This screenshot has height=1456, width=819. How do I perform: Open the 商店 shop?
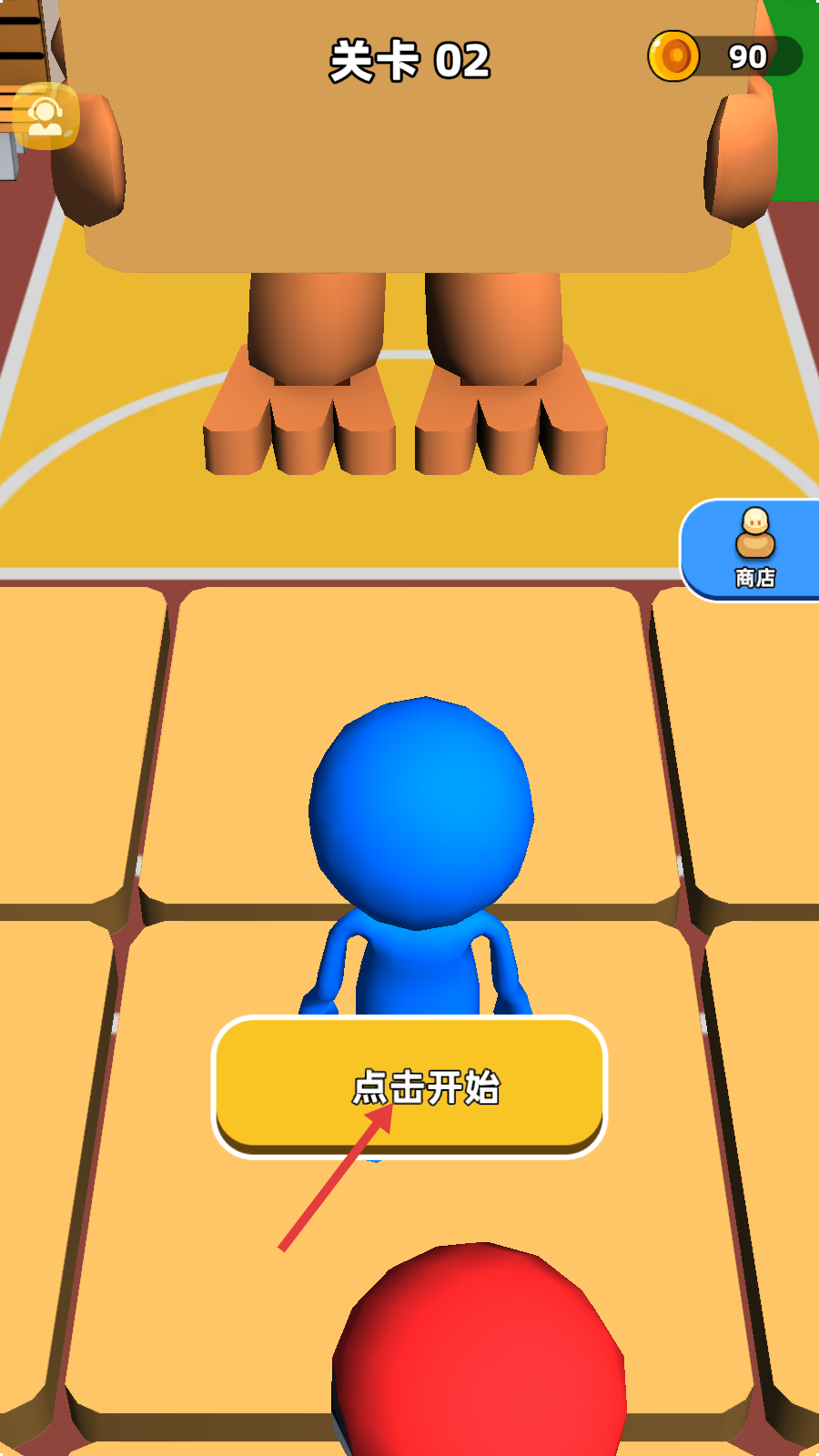coord(753,550)
